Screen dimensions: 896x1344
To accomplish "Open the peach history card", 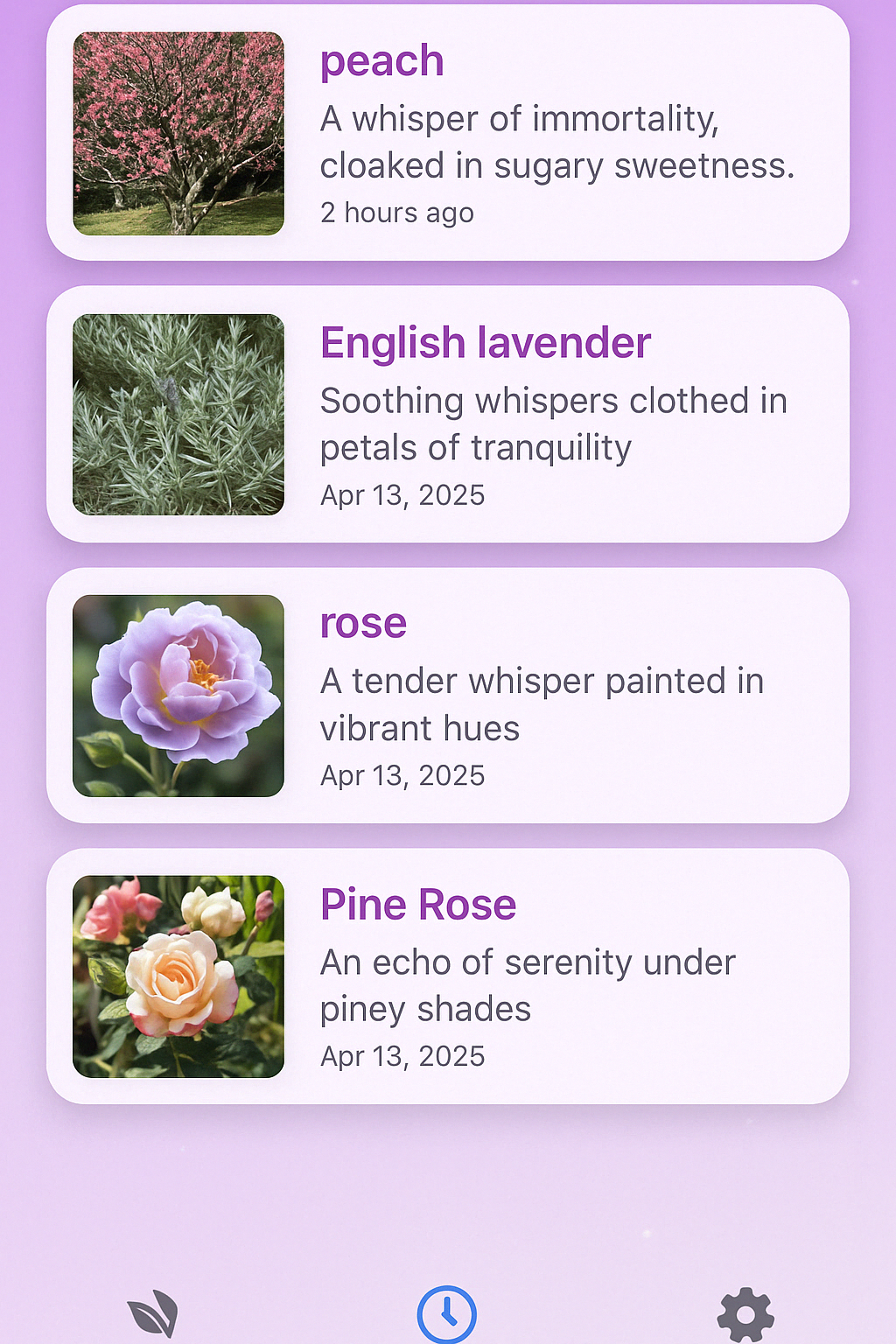I will (447, 133).
